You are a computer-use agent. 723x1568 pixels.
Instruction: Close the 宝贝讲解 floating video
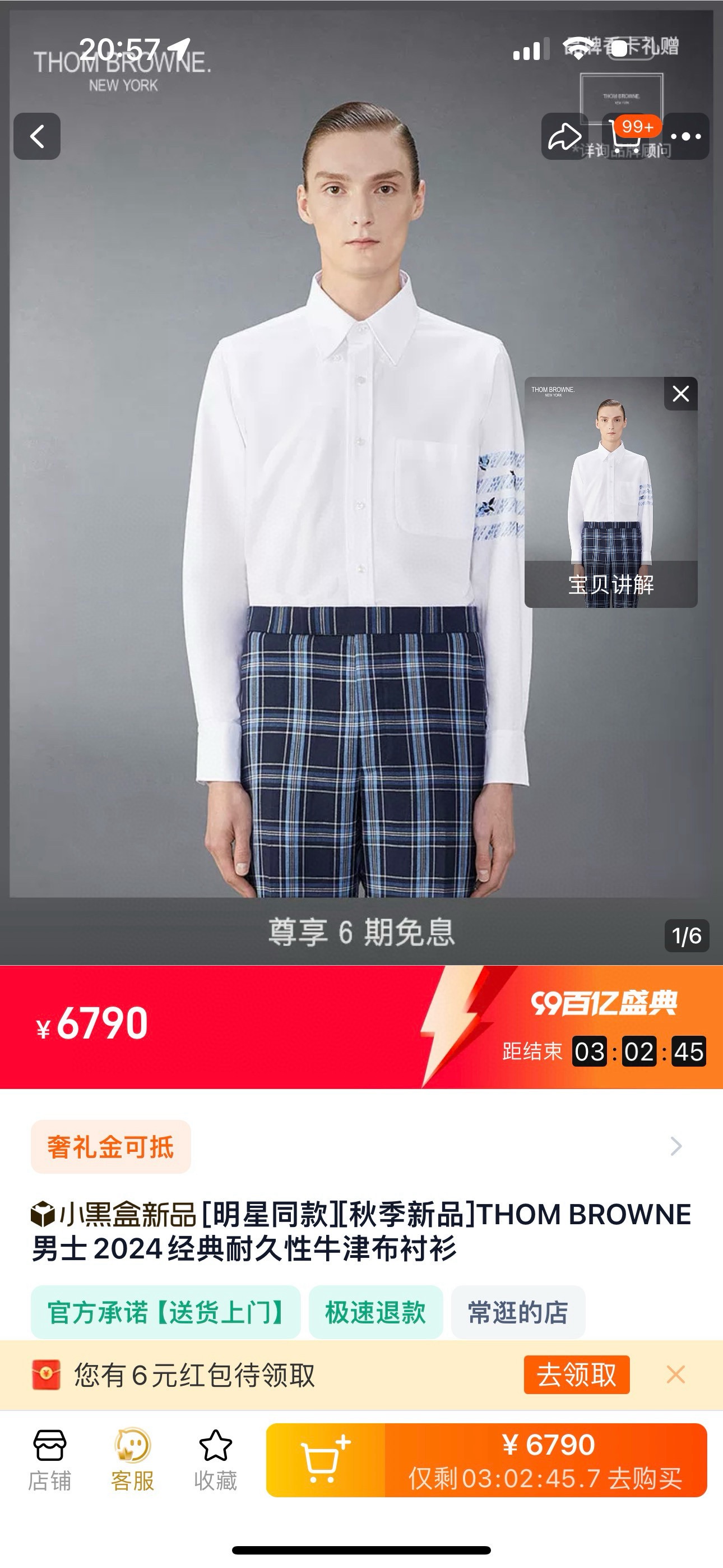(x=680, y=394)
